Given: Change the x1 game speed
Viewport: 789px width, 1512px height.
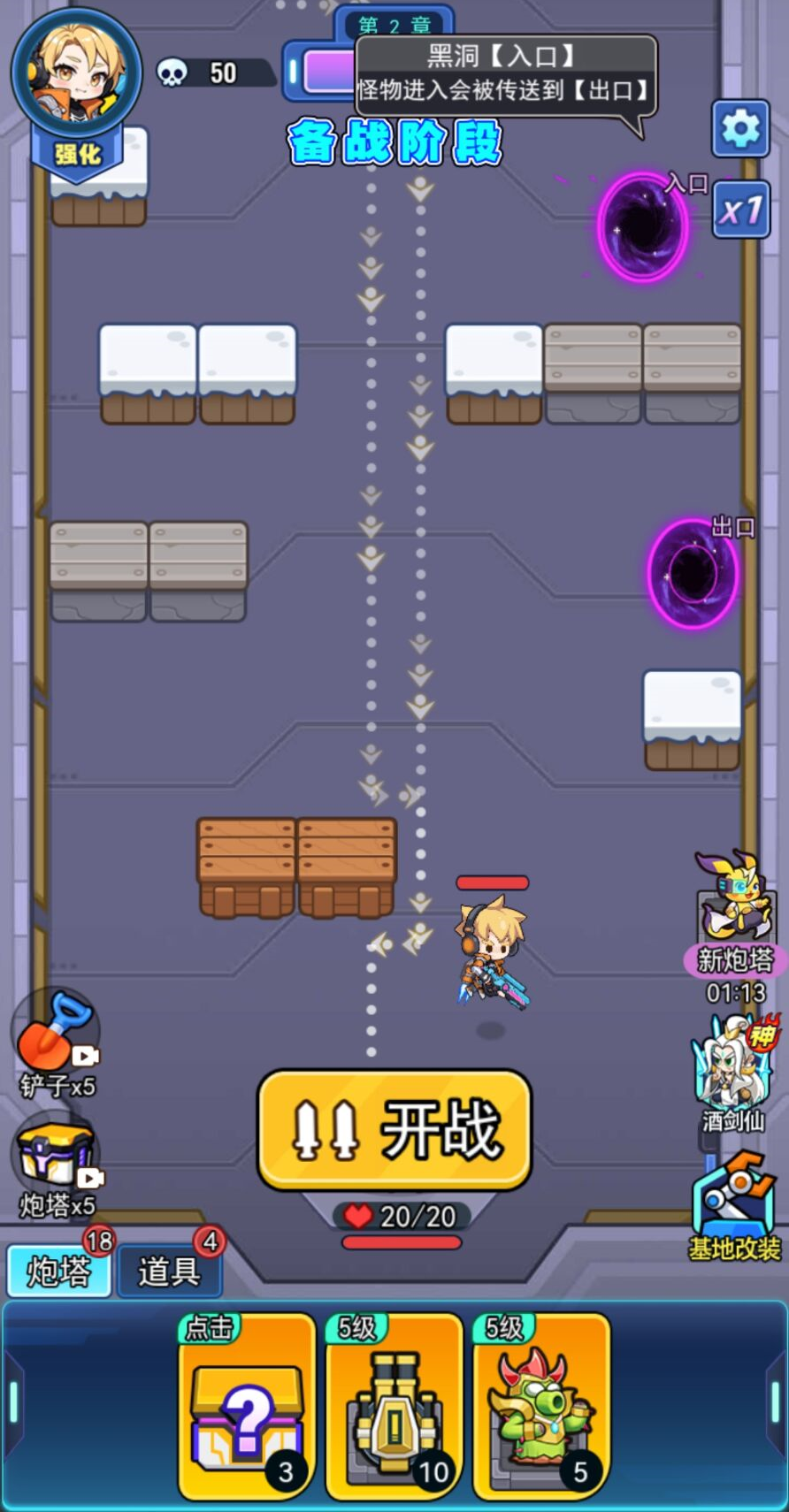Looking at the screenshot, I should 740,210.
